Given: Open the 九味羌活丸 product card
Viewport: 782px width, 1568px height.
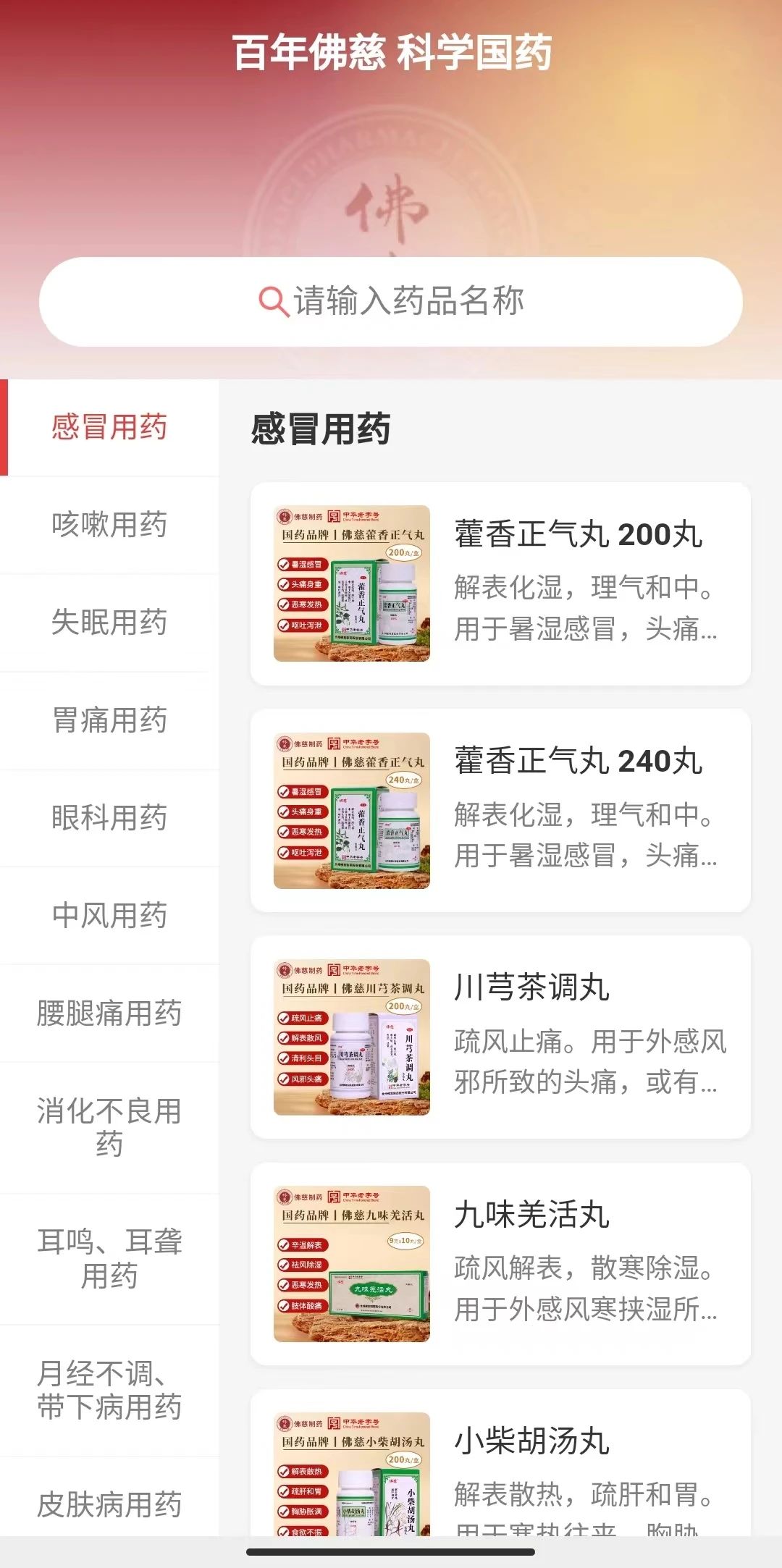Looking at the screenshot, I should coord(500,1264).
